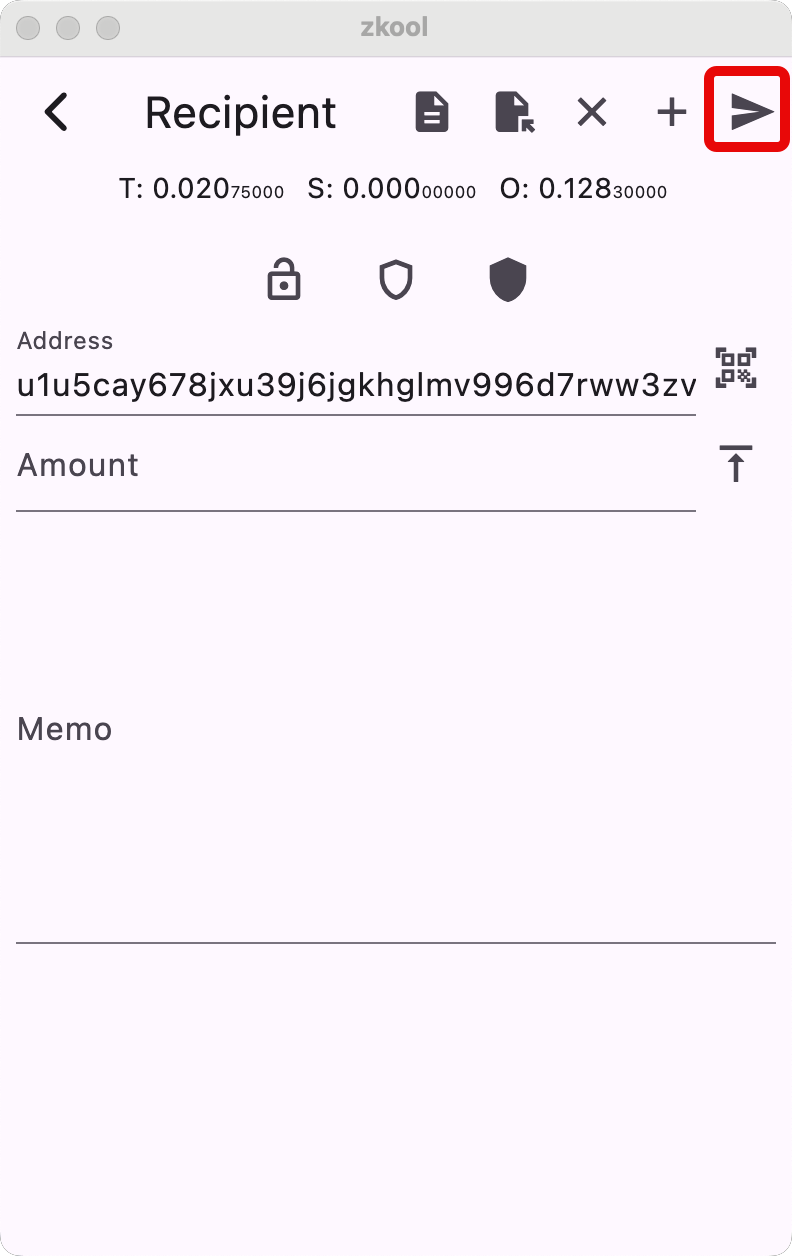Toggle the outlined Sapling shield icon
Viewport: 792px width, 1256px height.
coord(395,278)
